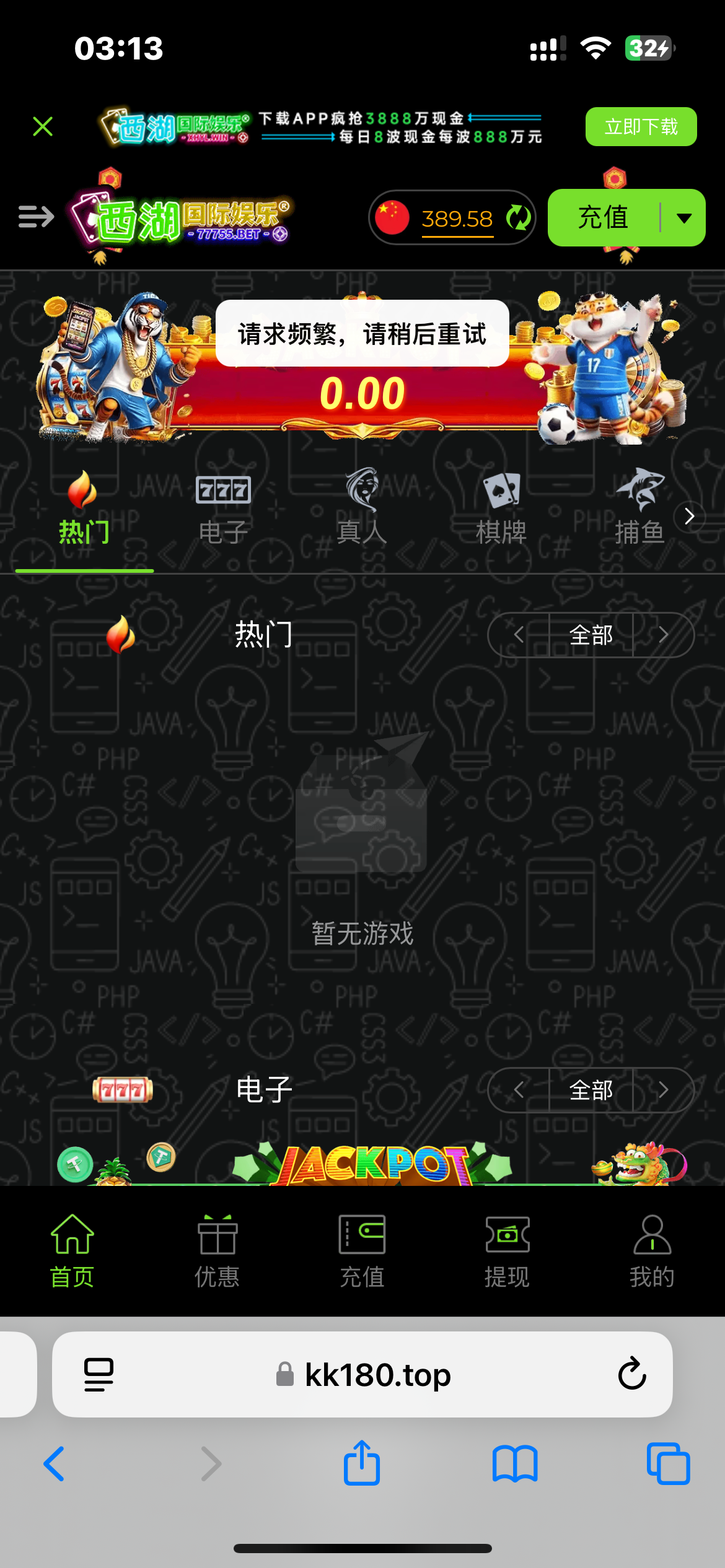This screenshot has width=725, height=1568.
Task: Tap the green 充值 recharge button
Action: pos(602,218)
